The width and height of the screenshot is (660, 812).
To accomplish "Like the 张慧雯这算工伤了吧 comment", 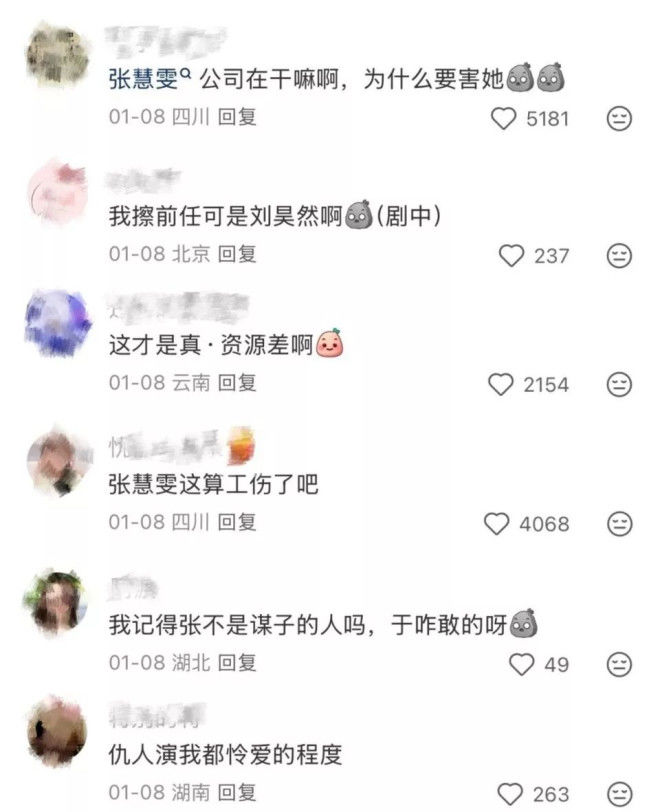I will click(497, 523).
